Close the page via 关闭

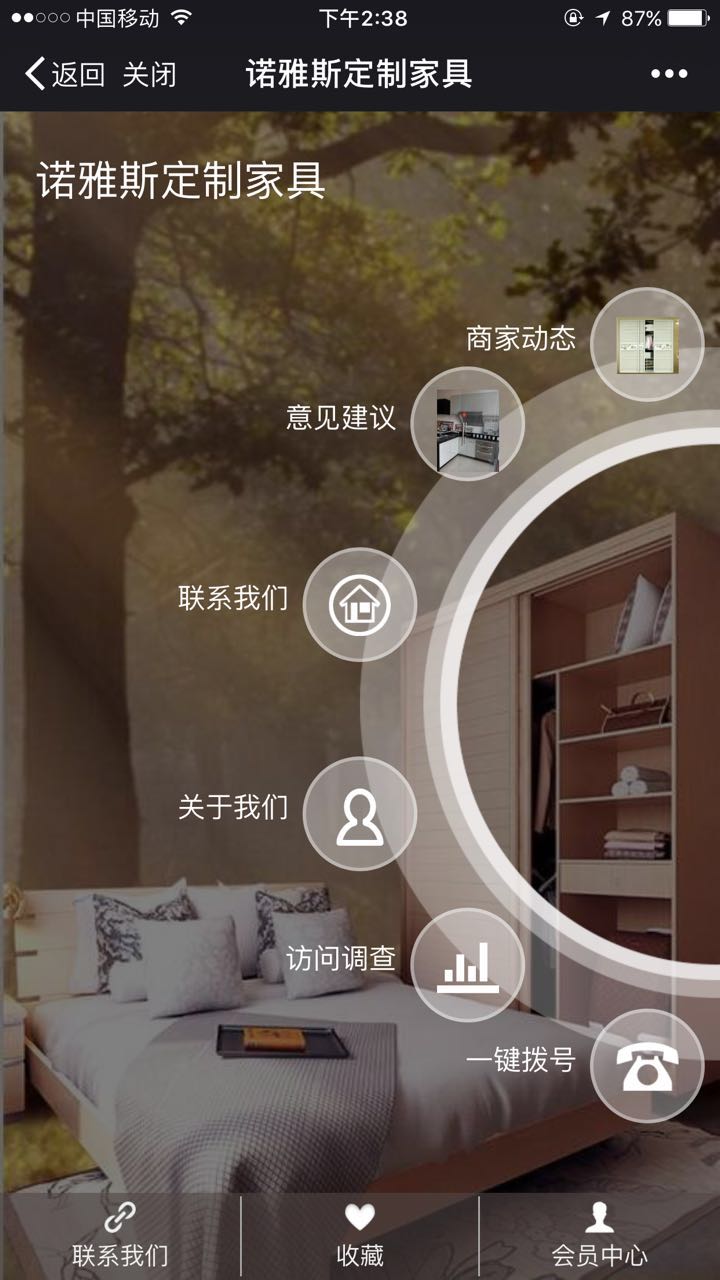click(150, 74)
